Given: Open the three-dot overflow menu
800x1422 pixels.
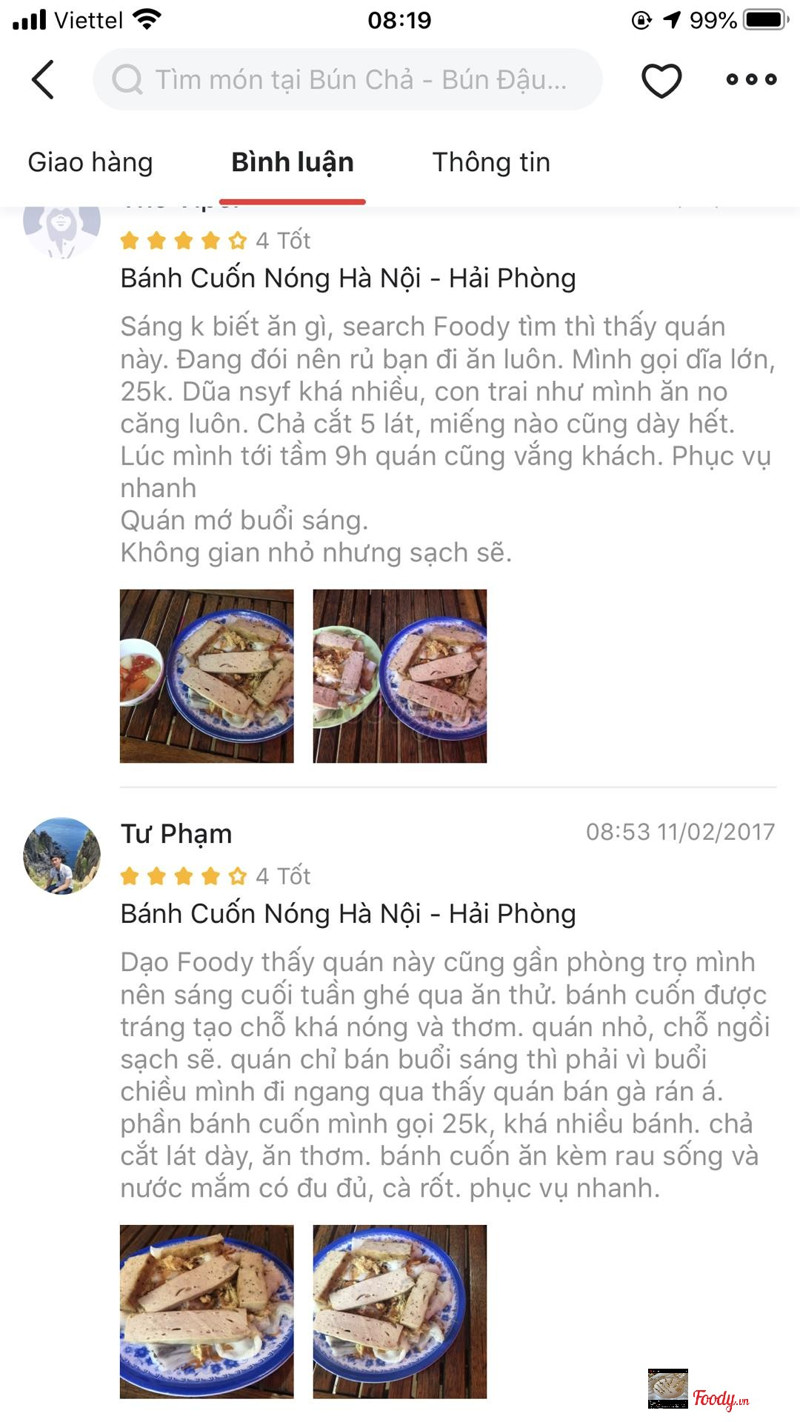Looking at the screenshot, I should coord(751,80).
